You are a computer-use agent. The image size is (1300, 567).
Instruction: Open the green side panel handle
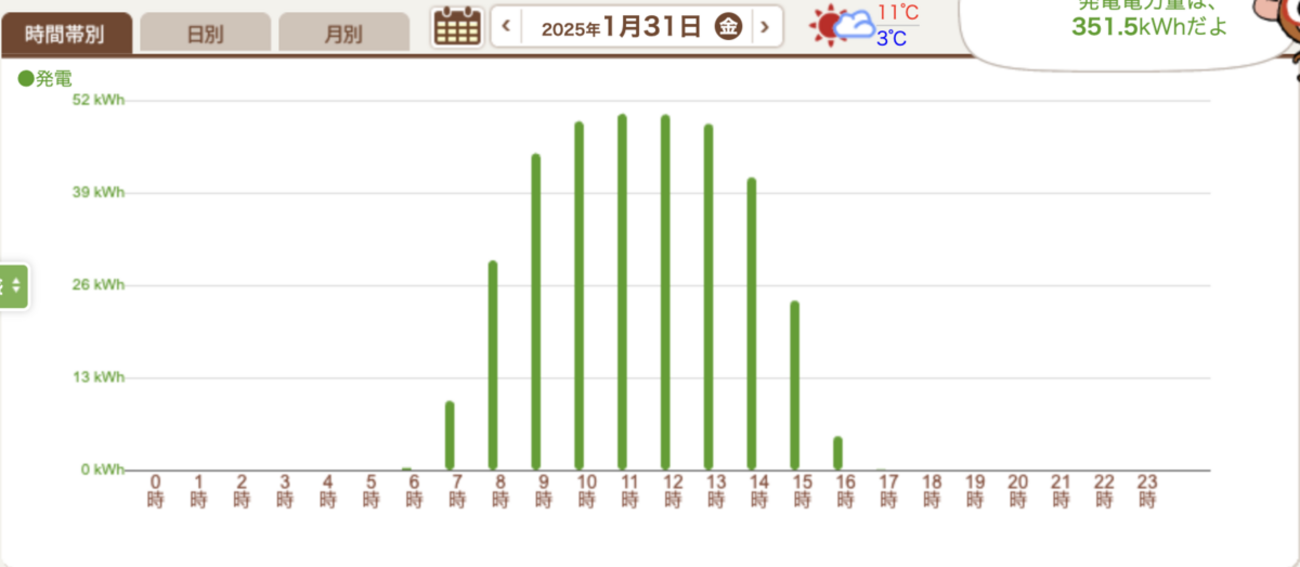[13, 286]
